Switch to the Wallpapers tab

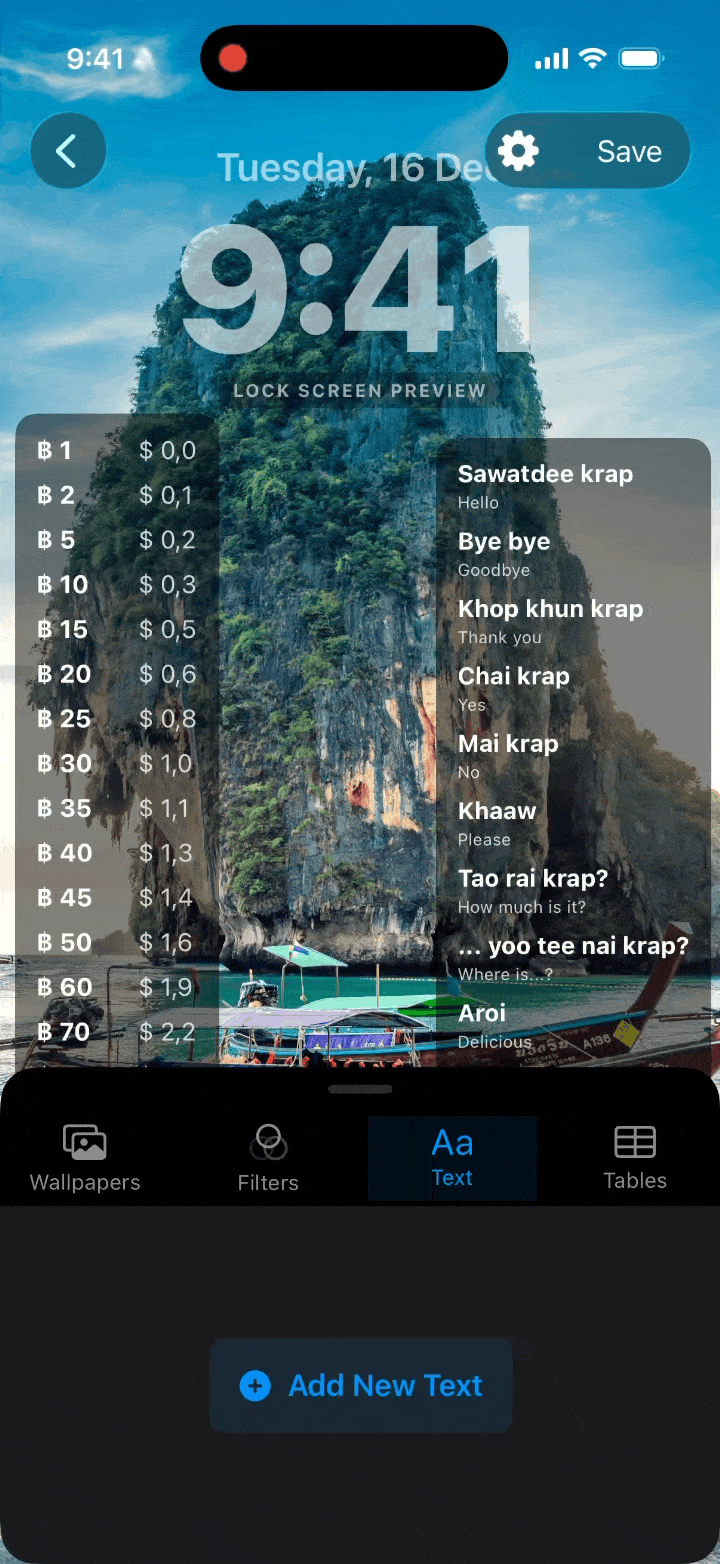click(85, 1157)
